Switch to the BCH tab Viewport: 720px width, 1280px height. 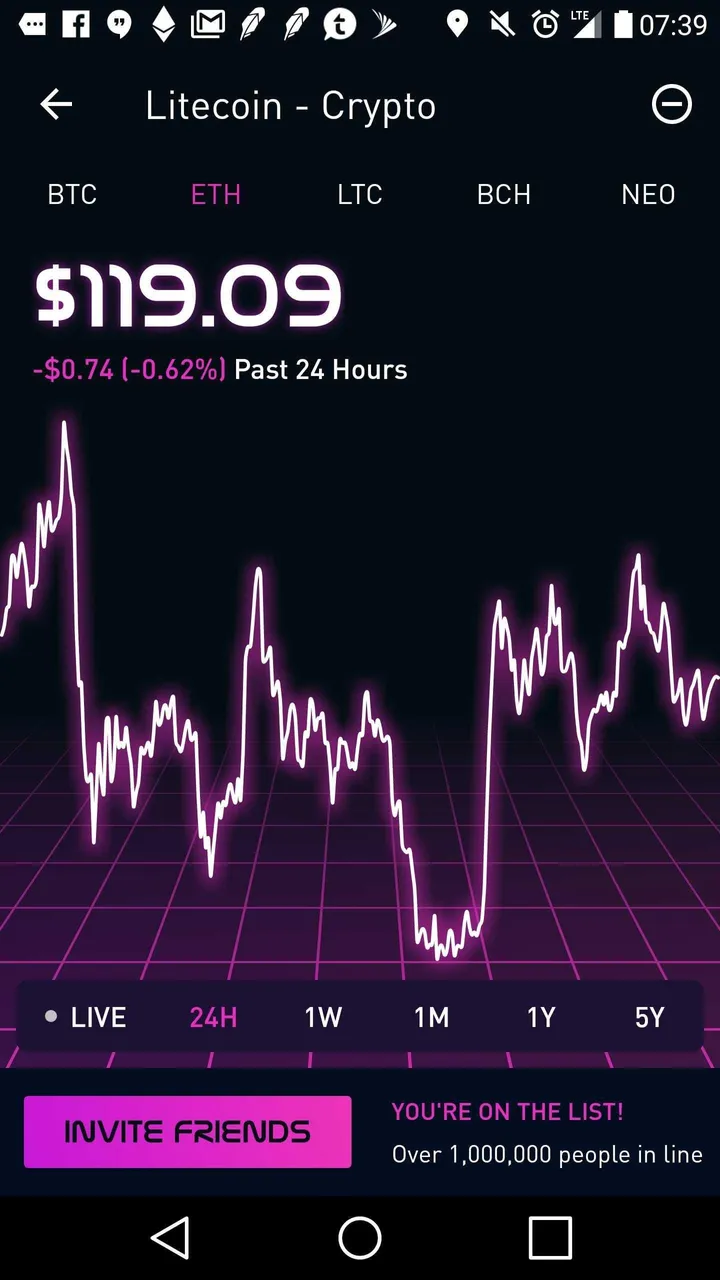click(x=504, y=194)
